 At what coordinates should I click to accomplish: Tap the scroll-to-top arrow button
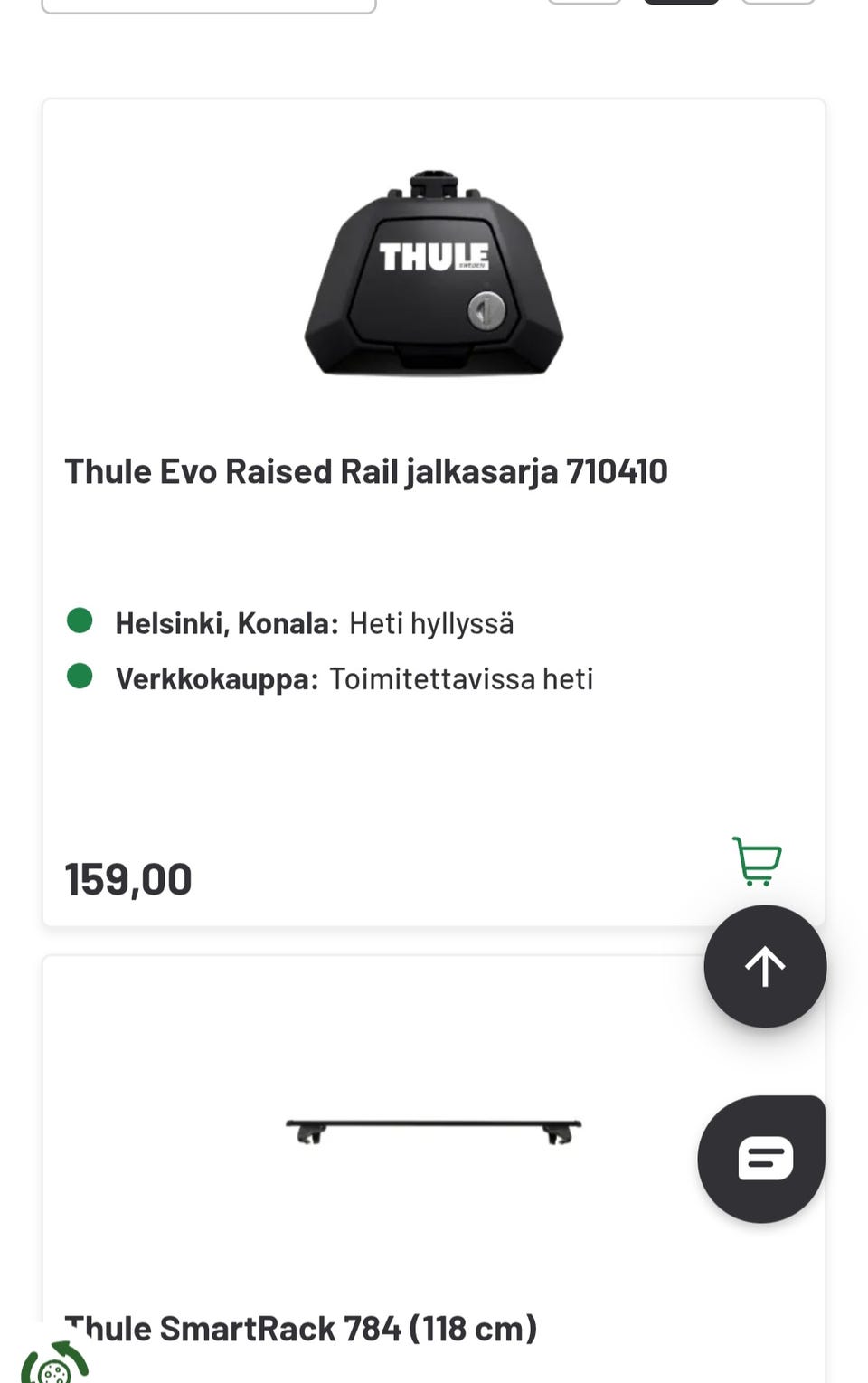point(765,966)
